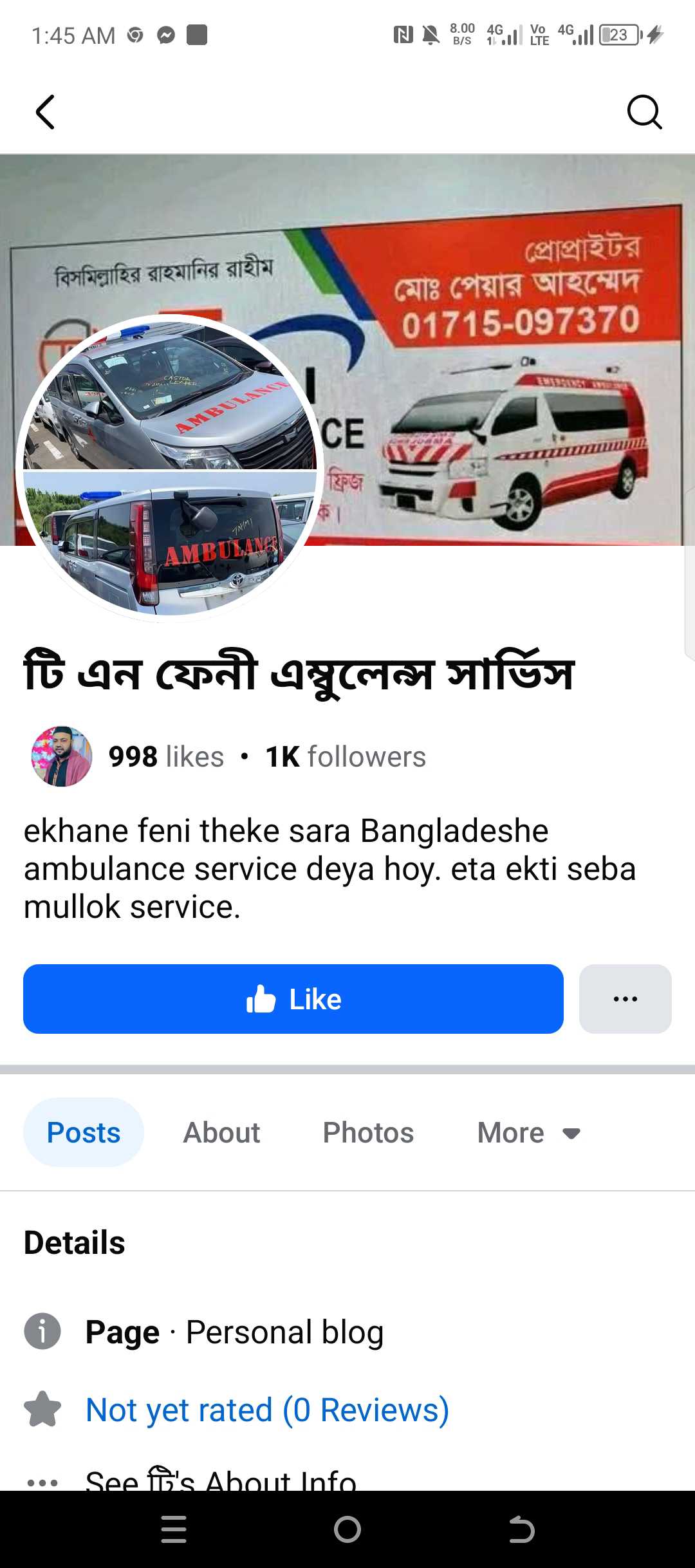The image size is (695, 1568).
Task: Open the Not yet rated reviews link
Action: coord(267,1410)
